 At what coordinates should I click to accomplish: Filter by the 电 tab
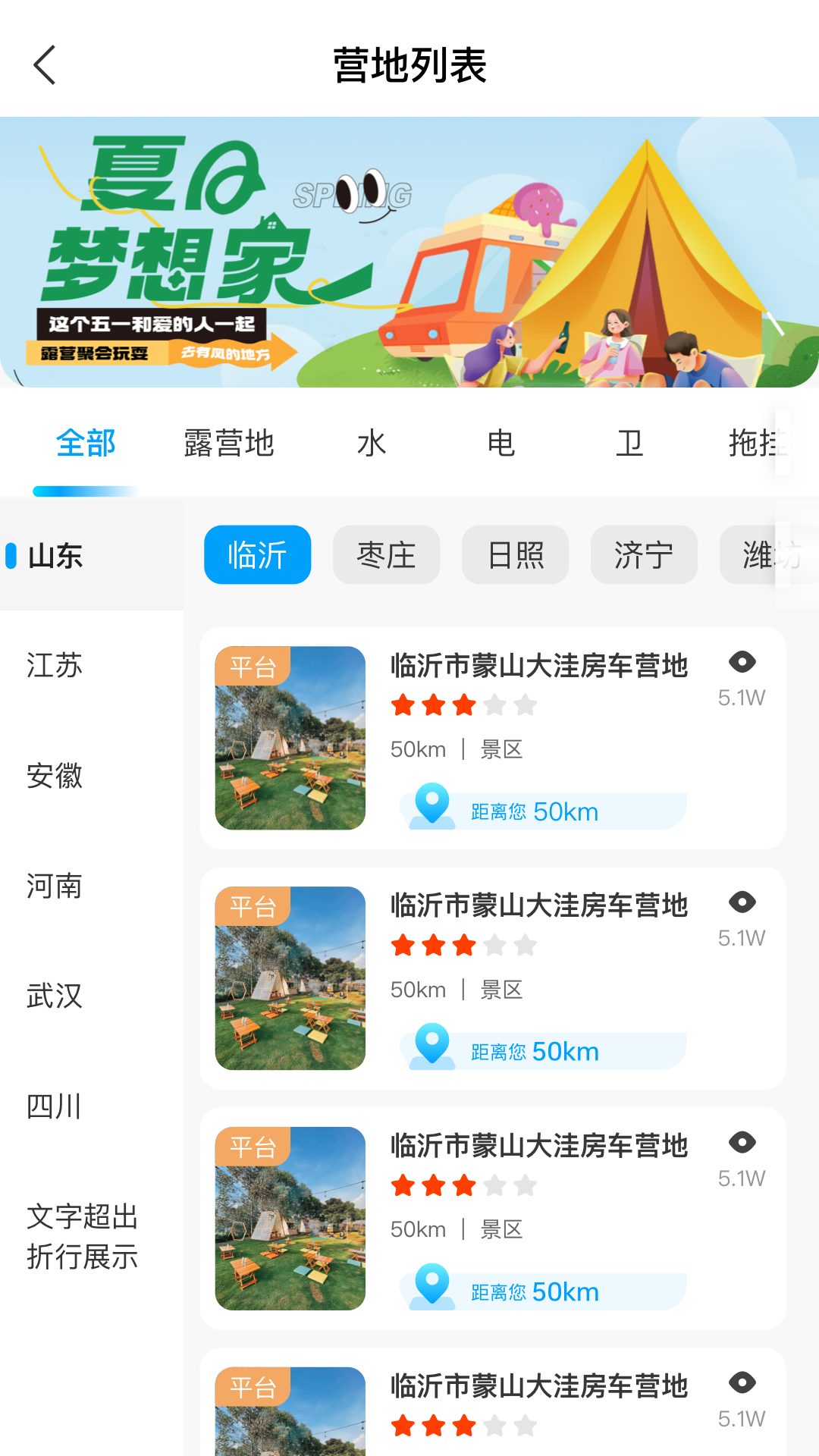coord(500,443)
